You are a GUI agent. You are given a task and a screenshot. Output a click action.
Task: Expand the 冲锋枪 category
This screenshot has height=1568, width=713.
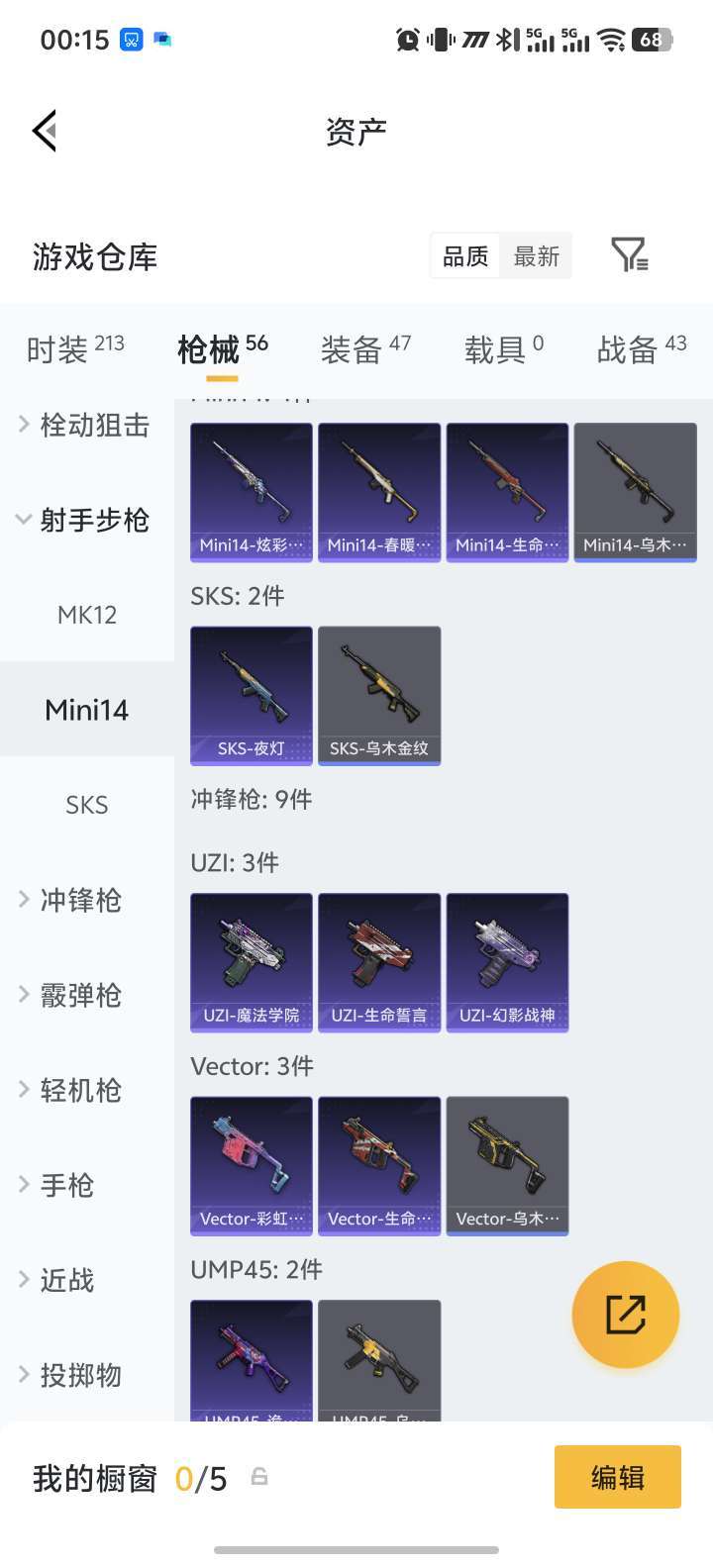click(x=79, y=900)
